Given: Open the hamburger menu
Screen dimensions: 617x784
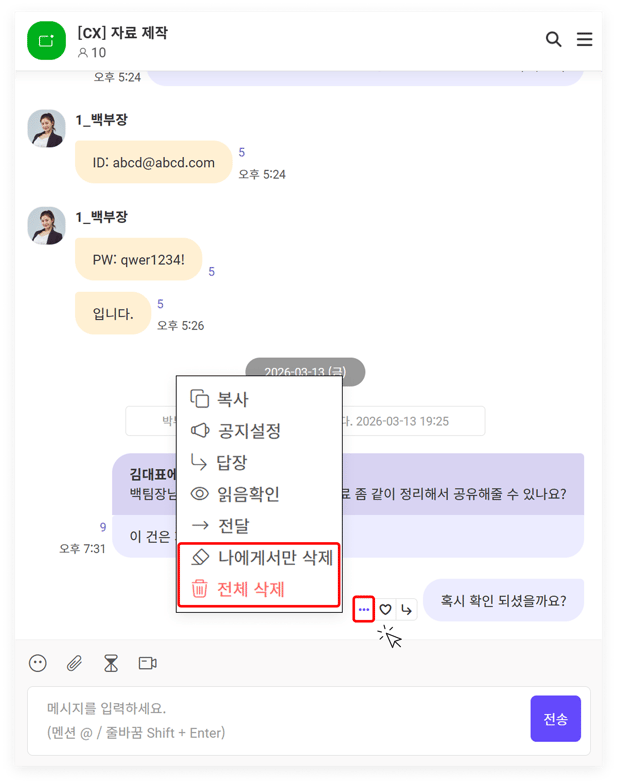Looking at the screenshot, I should pos(585,40).
